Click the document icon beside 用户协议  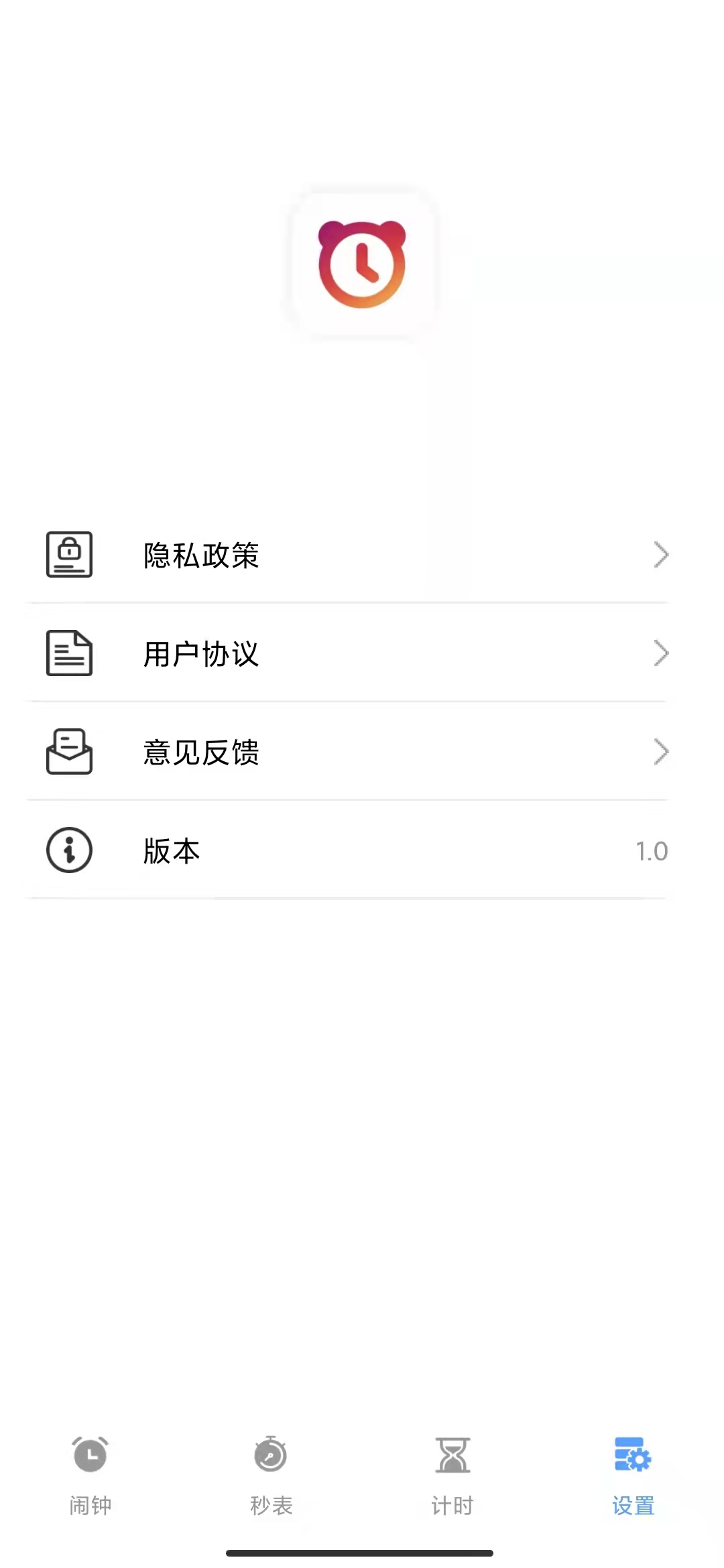(69, 653)
